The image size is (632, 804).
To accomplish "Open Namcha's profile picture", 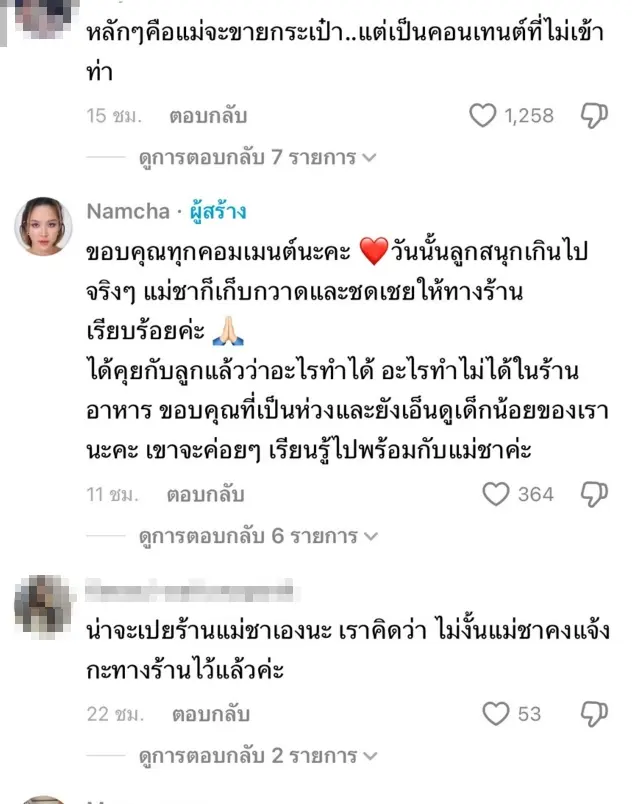I will click(x=43, y=226).
